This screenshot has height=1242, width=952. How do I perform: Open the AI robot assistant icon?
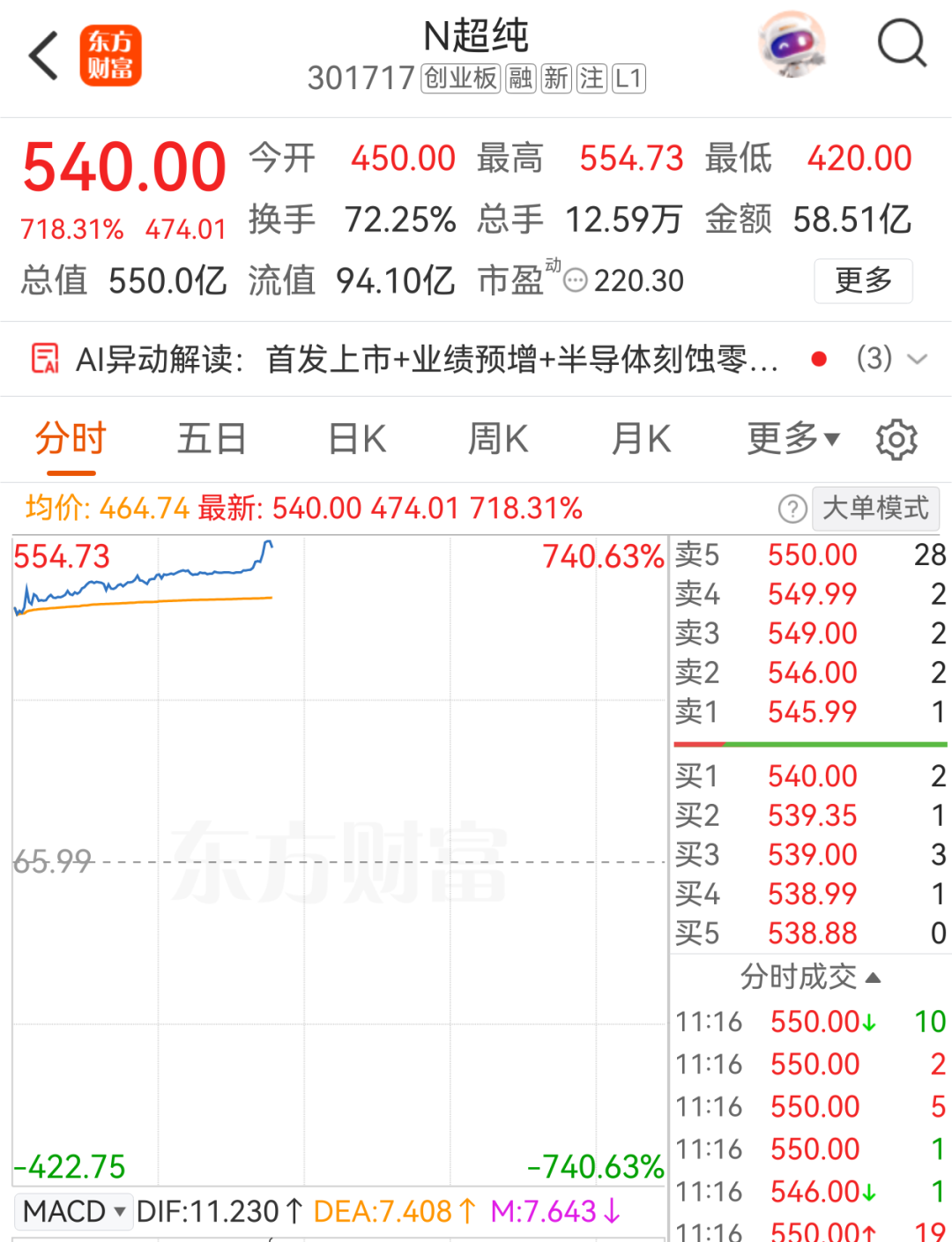click(x=792, y=44)
